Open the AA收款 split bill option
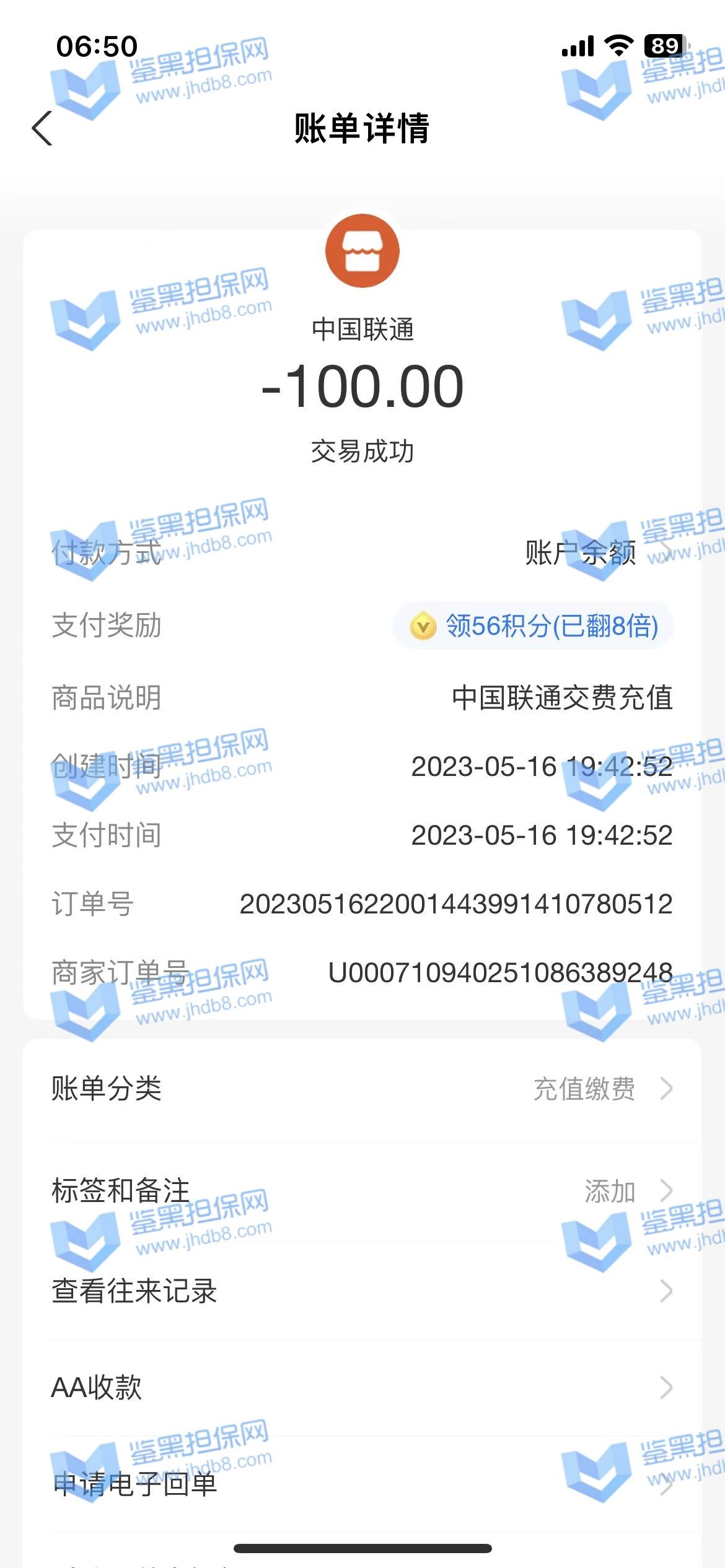This screenshot has height=1568, width=725. click(362, 1388)
